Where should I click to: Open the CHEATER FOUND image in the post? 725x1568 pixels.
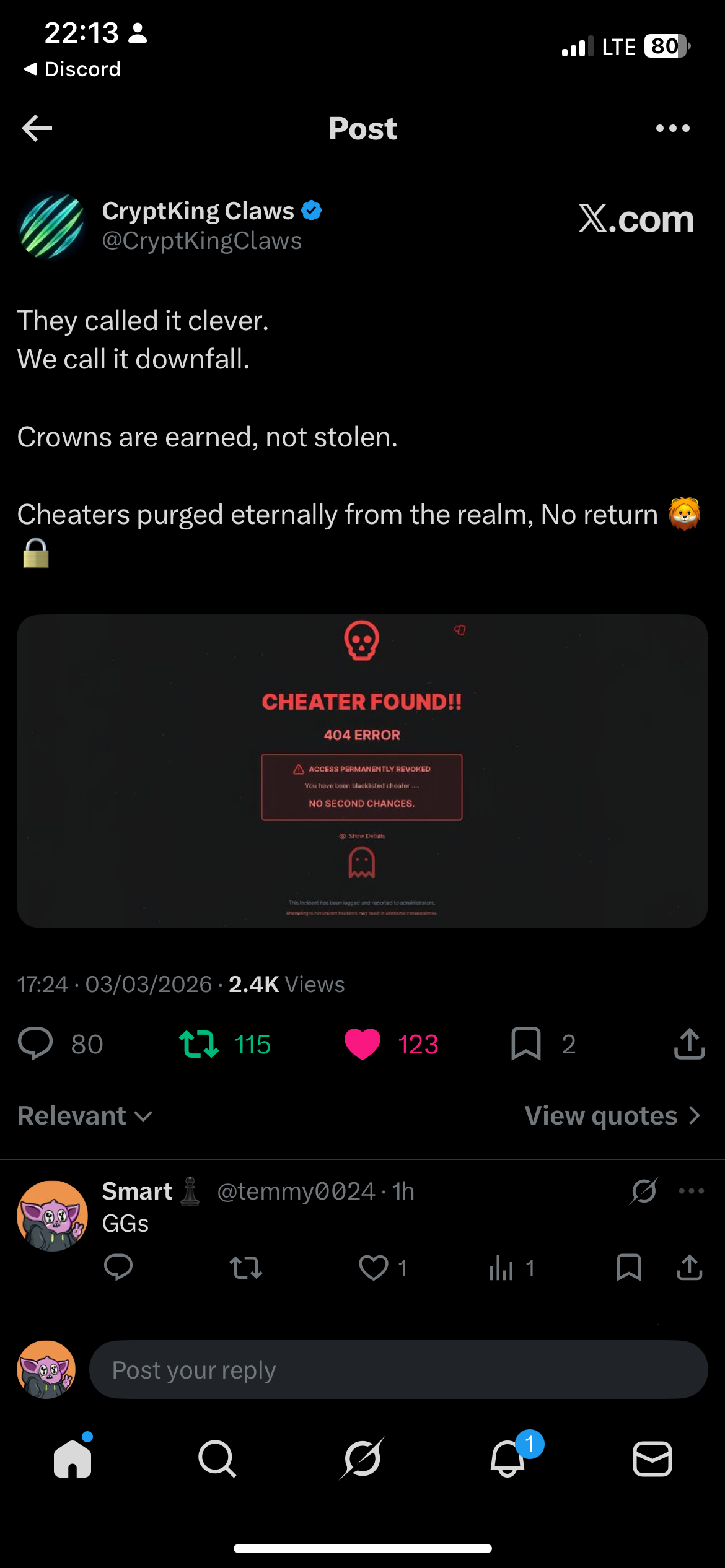pos(362,771)
